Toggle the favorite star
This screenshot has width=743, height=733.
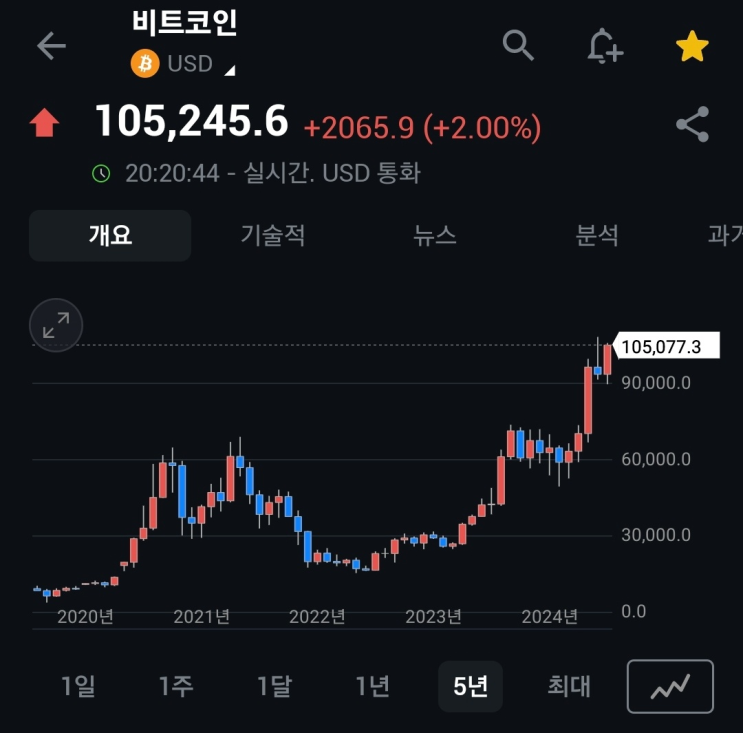pos(692,46)
